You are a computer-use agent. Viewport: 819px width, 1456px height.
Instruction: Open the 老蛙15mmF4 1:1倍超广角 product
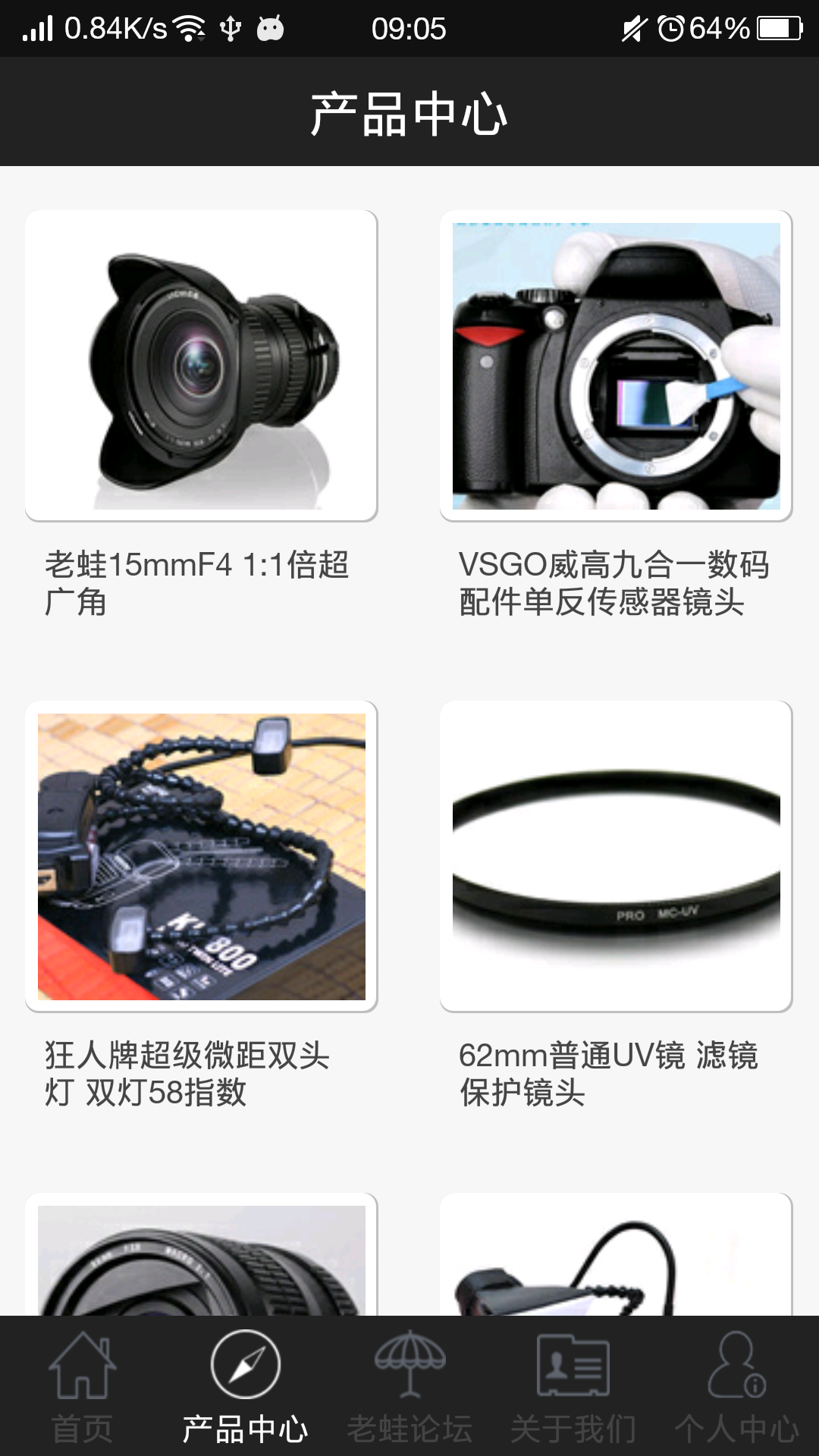[x=201, y=366]
